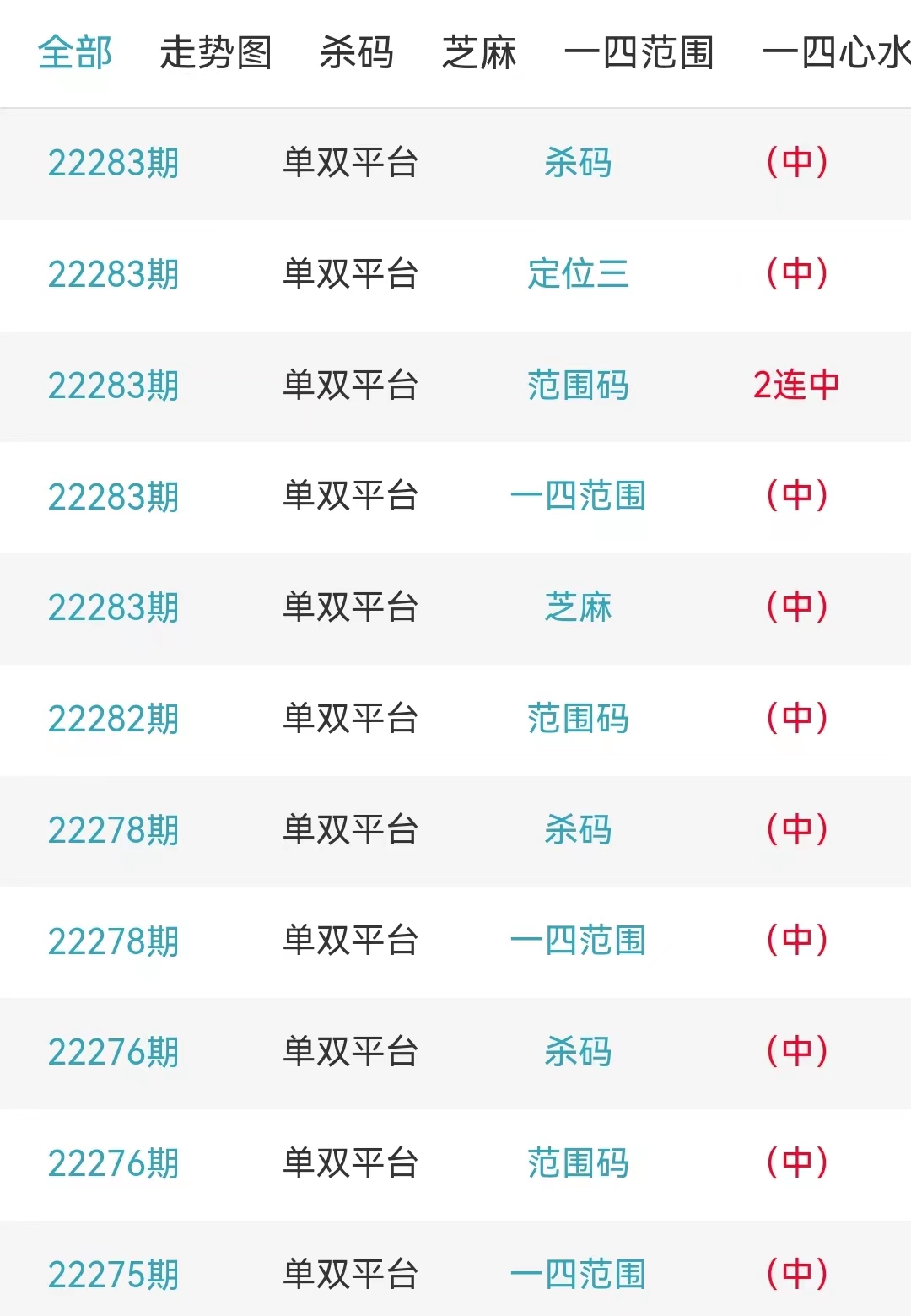Open the 22283期 杀码 row
Screen dimensions: 911x1316
(455, 163)
